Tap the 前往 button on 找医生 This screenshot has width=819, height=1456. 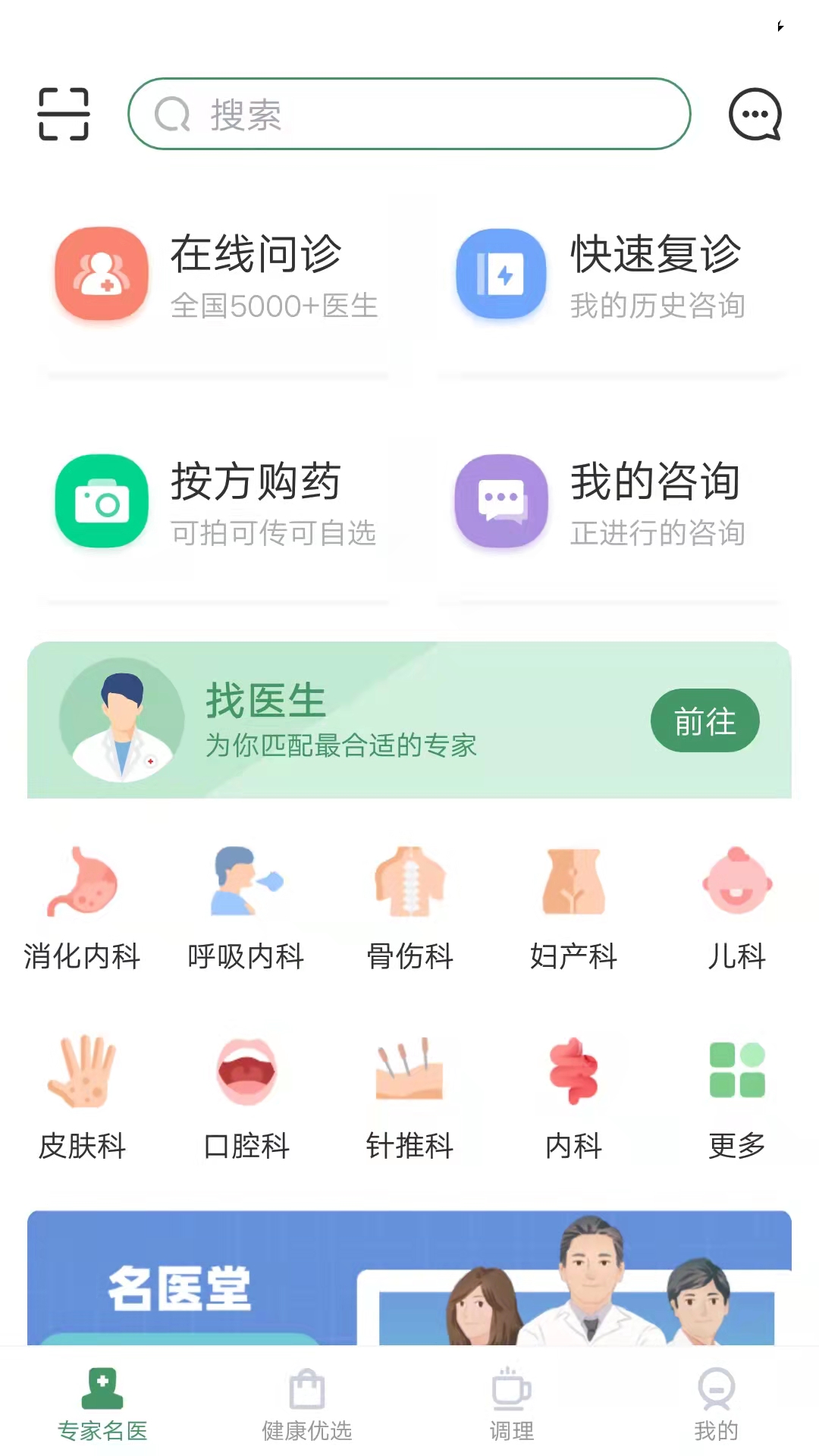(x=704, y=720)
